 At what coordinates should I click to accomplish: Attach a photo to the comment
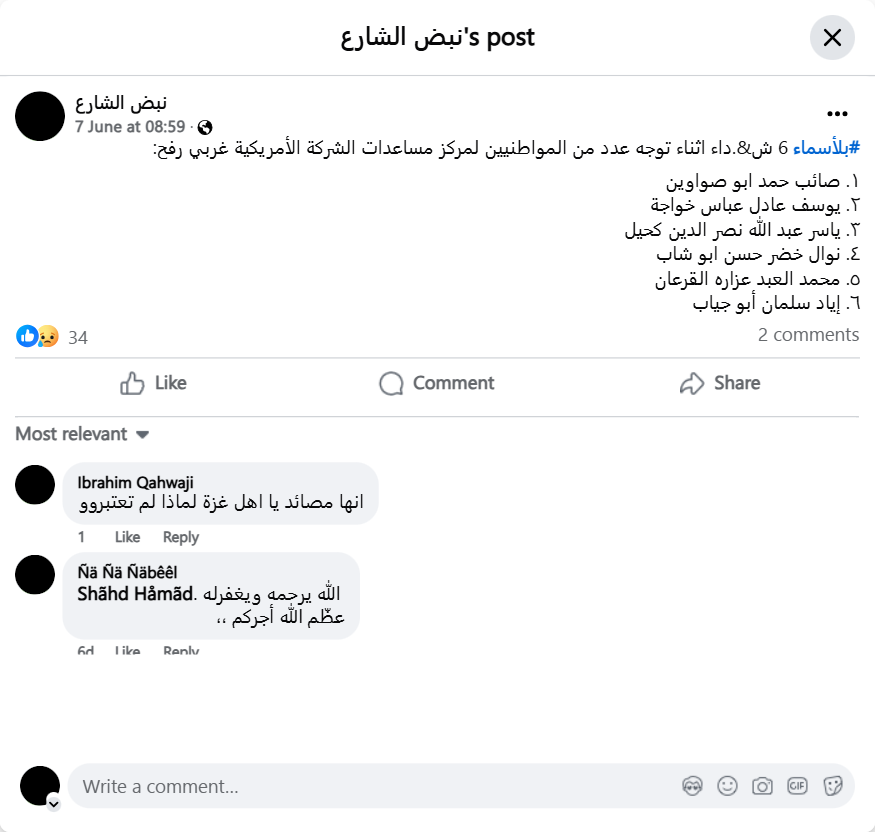click(x=762, y=786)
